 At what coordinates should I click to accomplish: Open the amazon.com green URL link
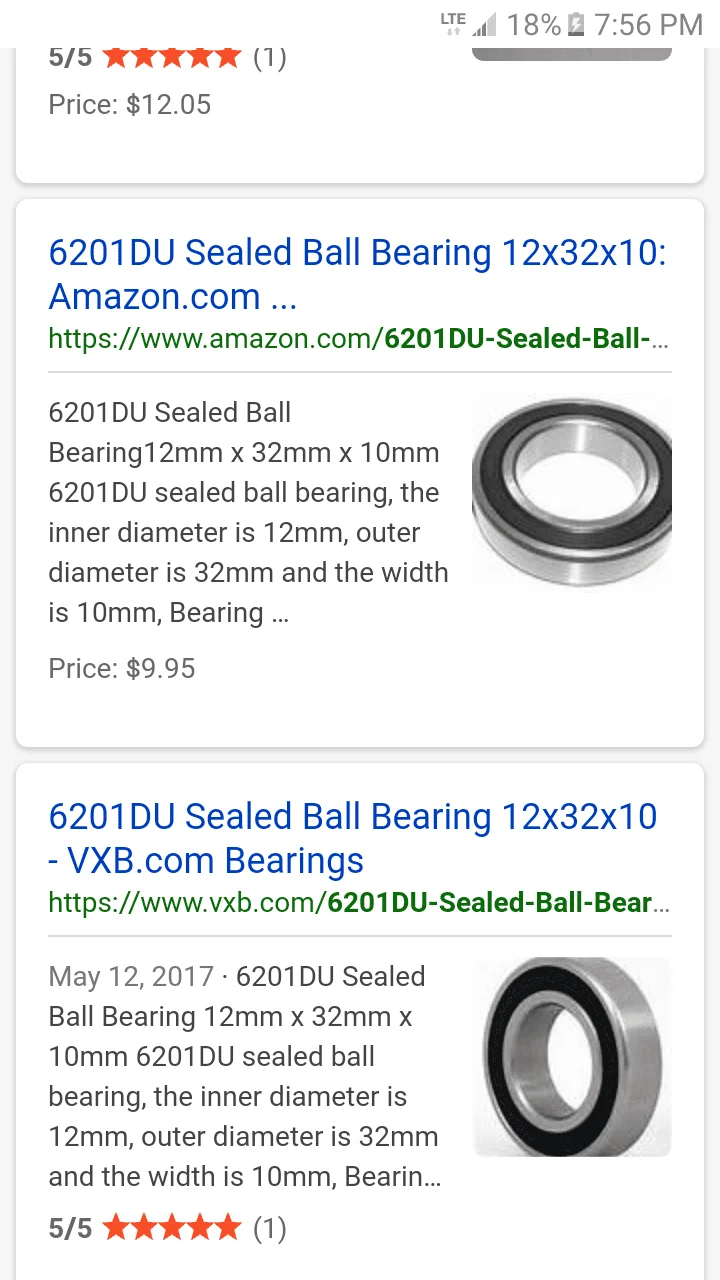coord(358,339)
